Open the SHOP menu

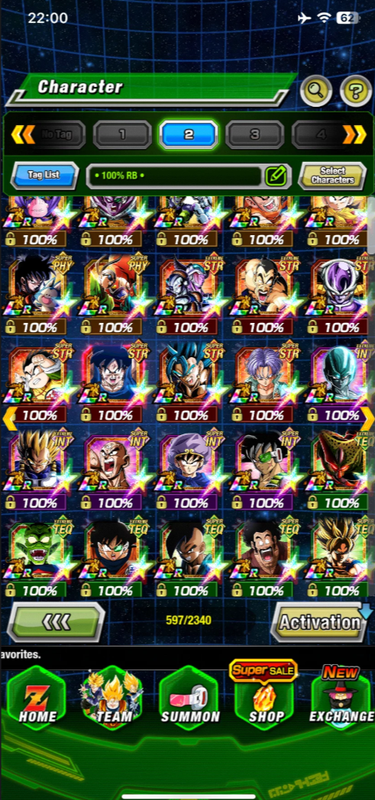[266, 698]
